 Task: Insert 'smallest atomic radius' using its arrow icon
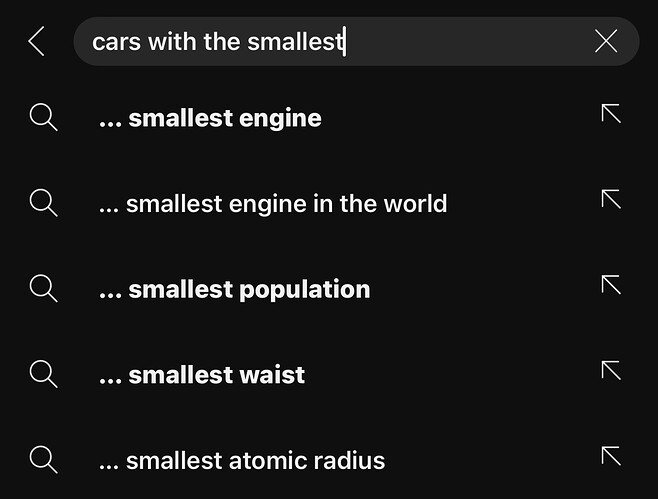tap(610, 457)
